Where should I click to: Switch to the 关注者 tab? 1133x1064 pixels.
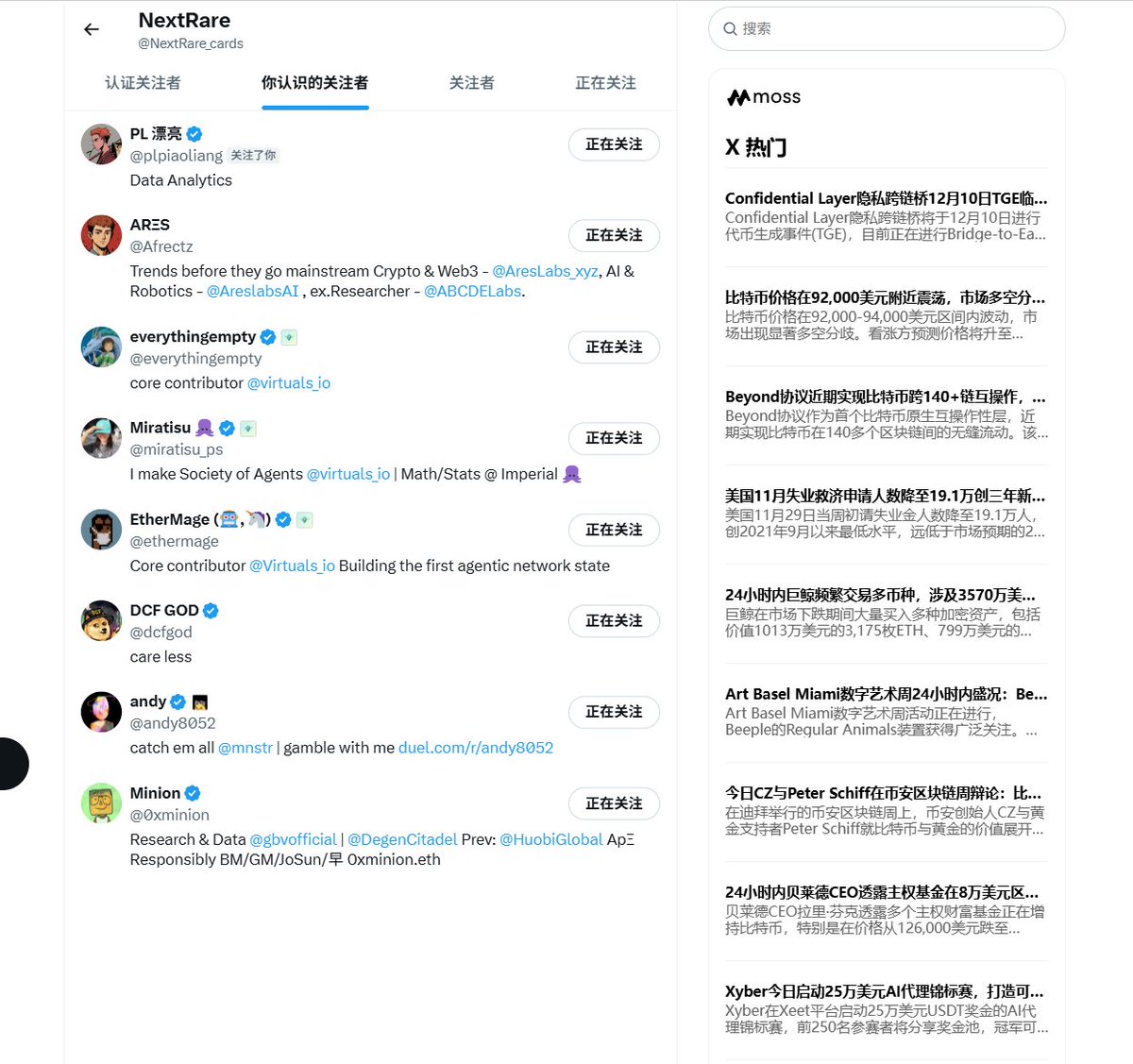[x=471, y=83]
